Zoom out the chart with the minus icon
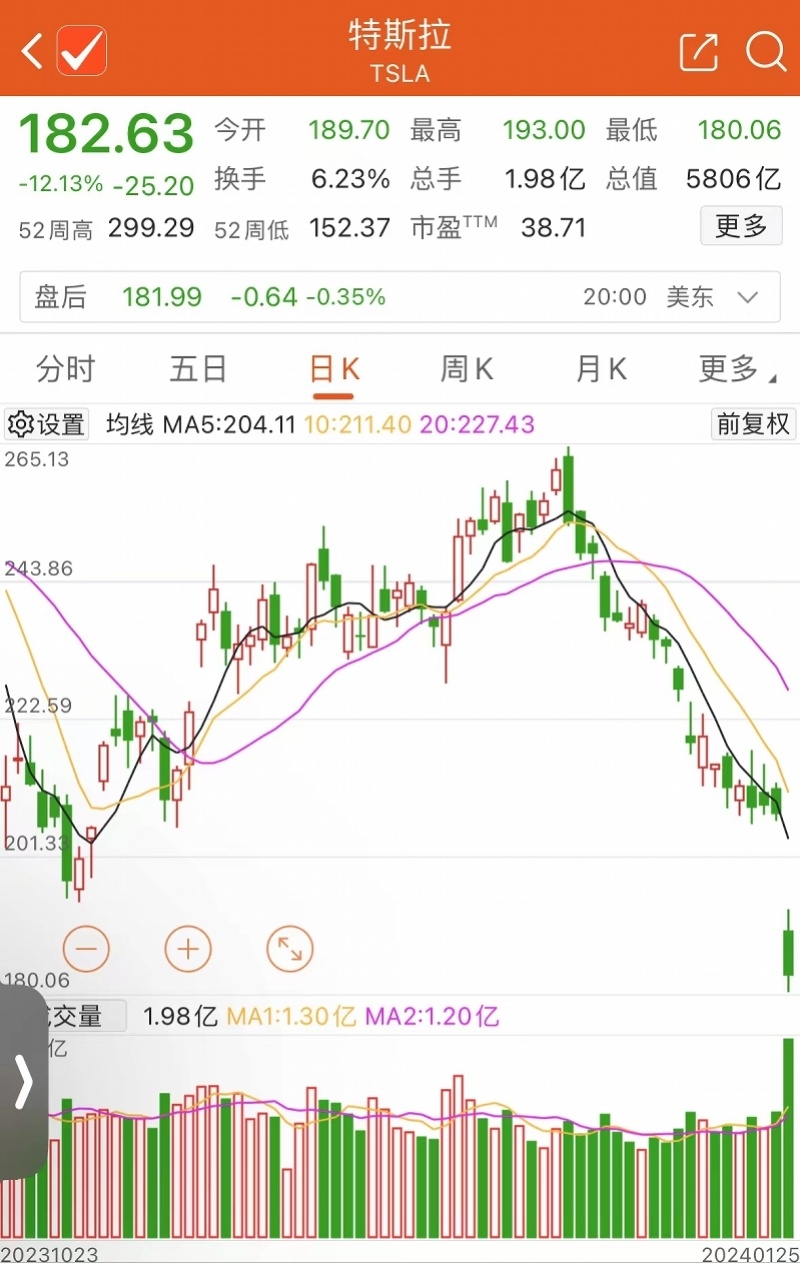This screenshot has width=800, height=1263. coord(87,948)
